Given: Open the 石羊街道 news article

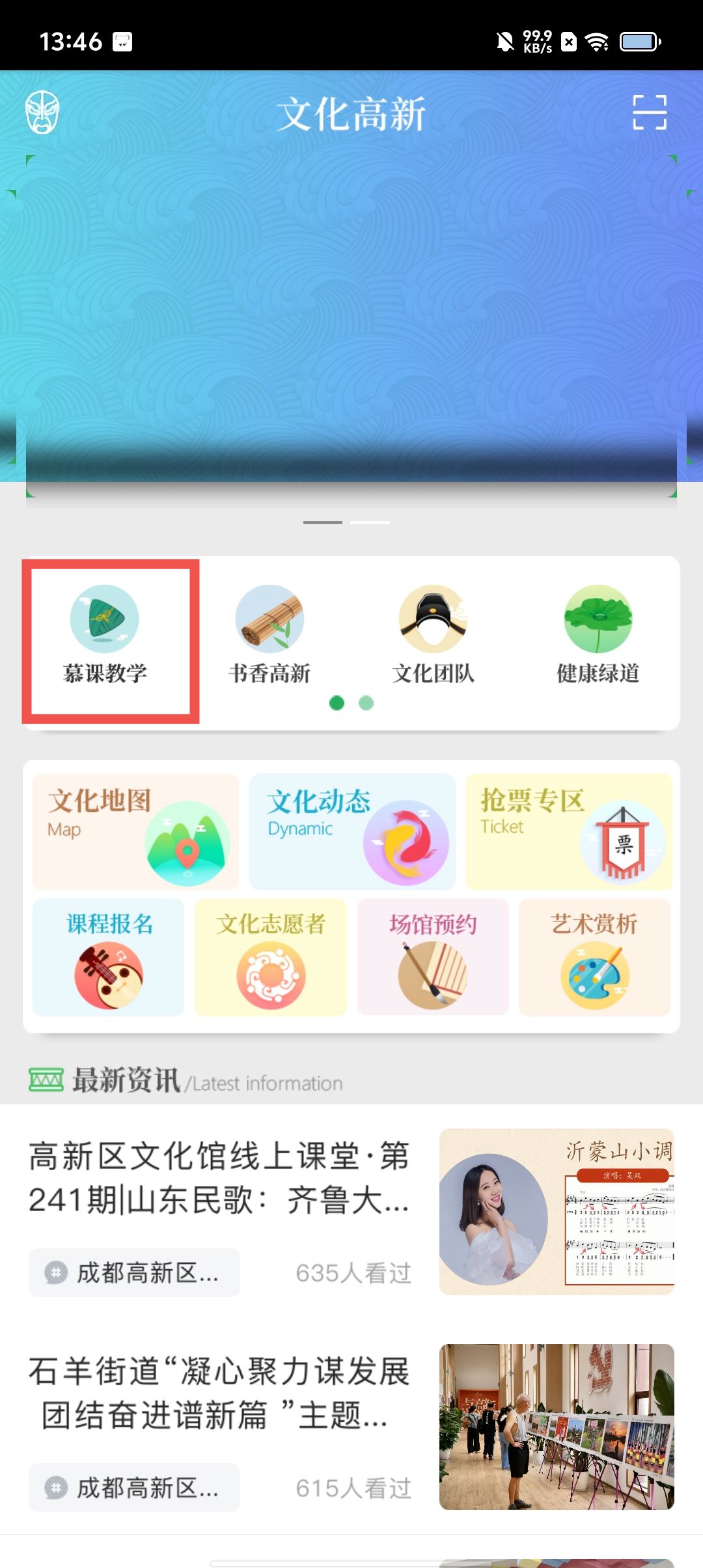Looking at the screenshot, I should point(219,1393).
